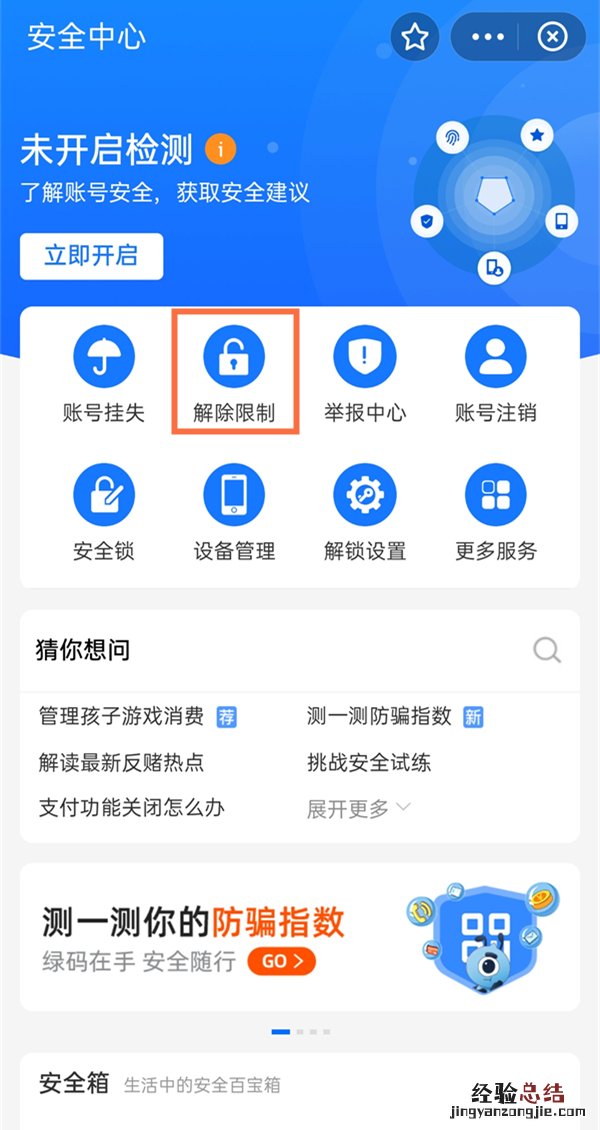The image size is (600, 1130).
Task: Open 测一测防骗指数 question
Action: point(380,716)
